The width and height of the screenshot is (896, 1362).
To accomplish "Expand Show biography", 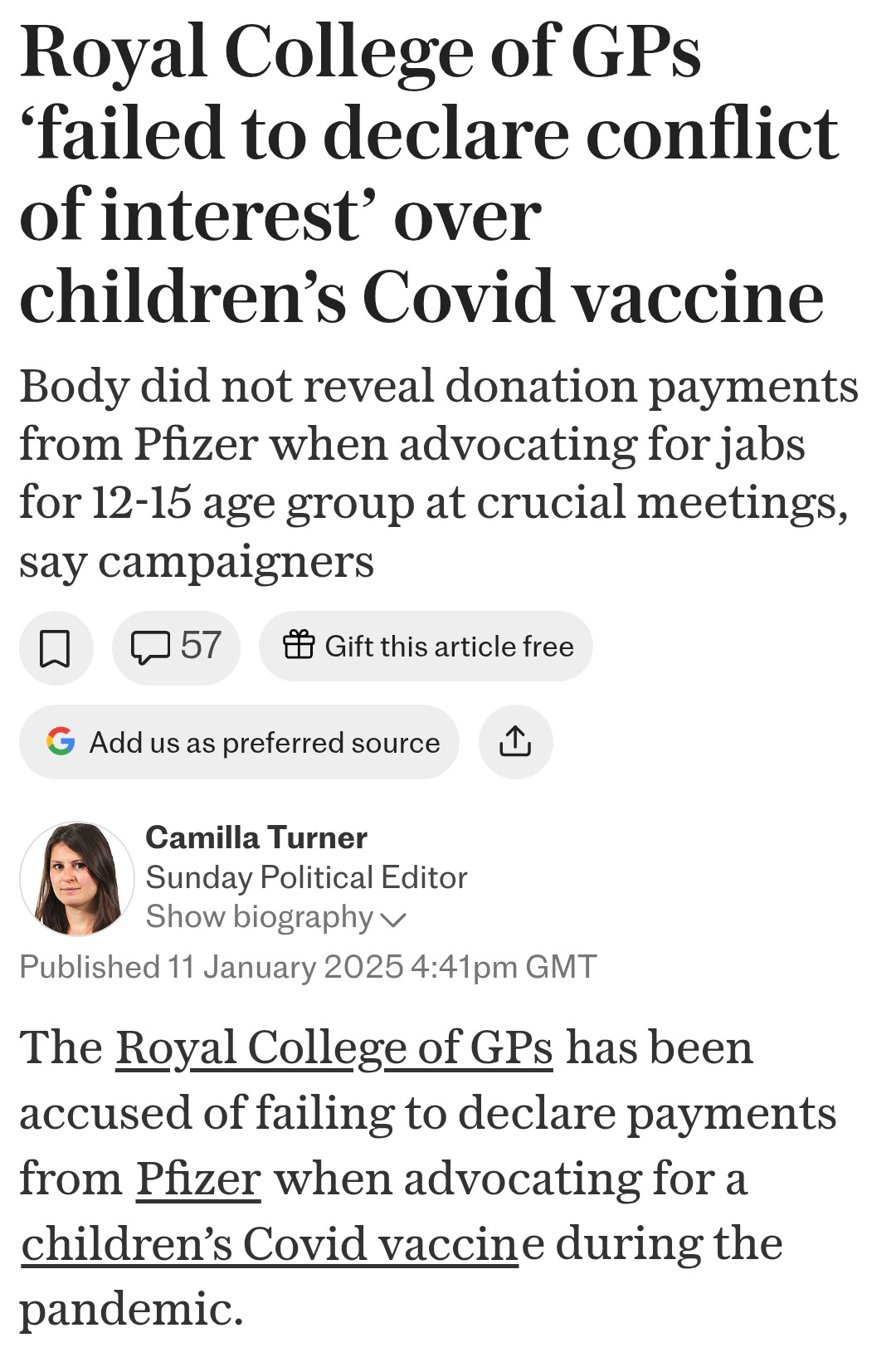I will (x=275, y=917).
